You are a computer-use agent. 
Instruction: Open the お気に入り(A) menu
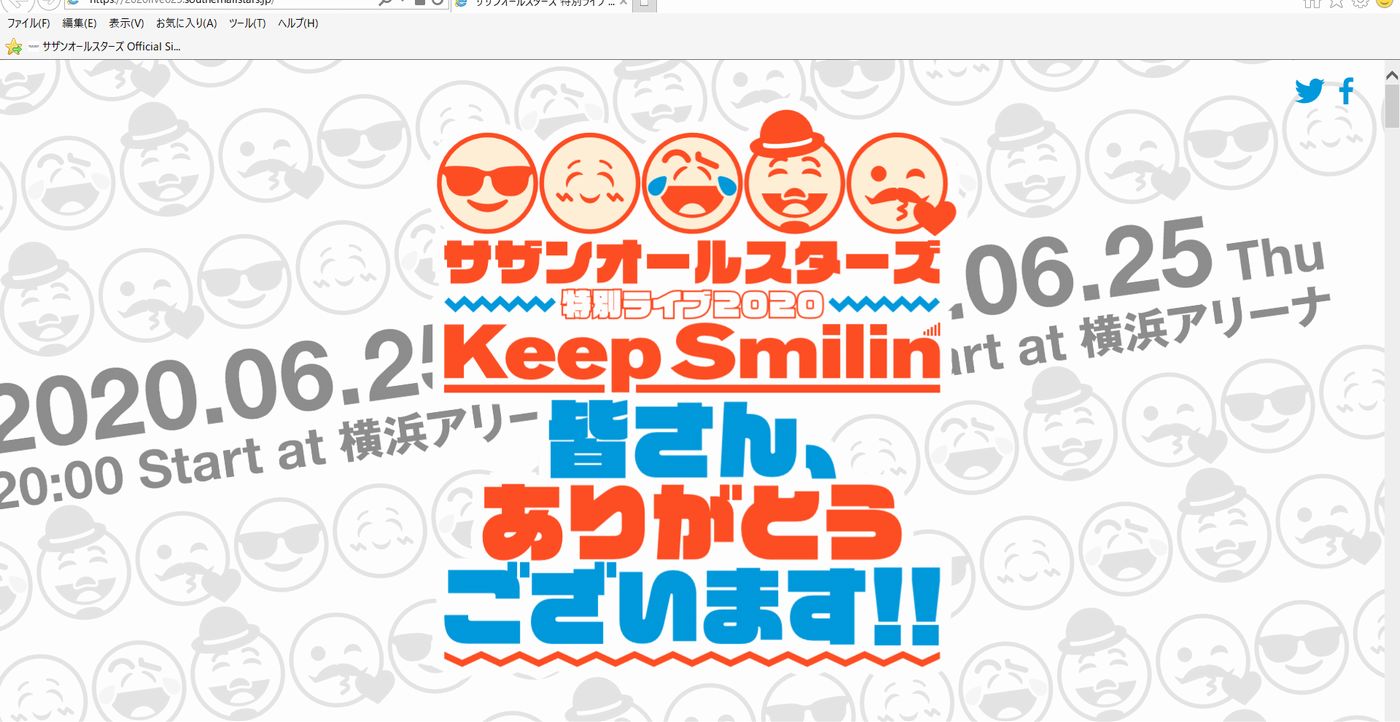(186, 23)
